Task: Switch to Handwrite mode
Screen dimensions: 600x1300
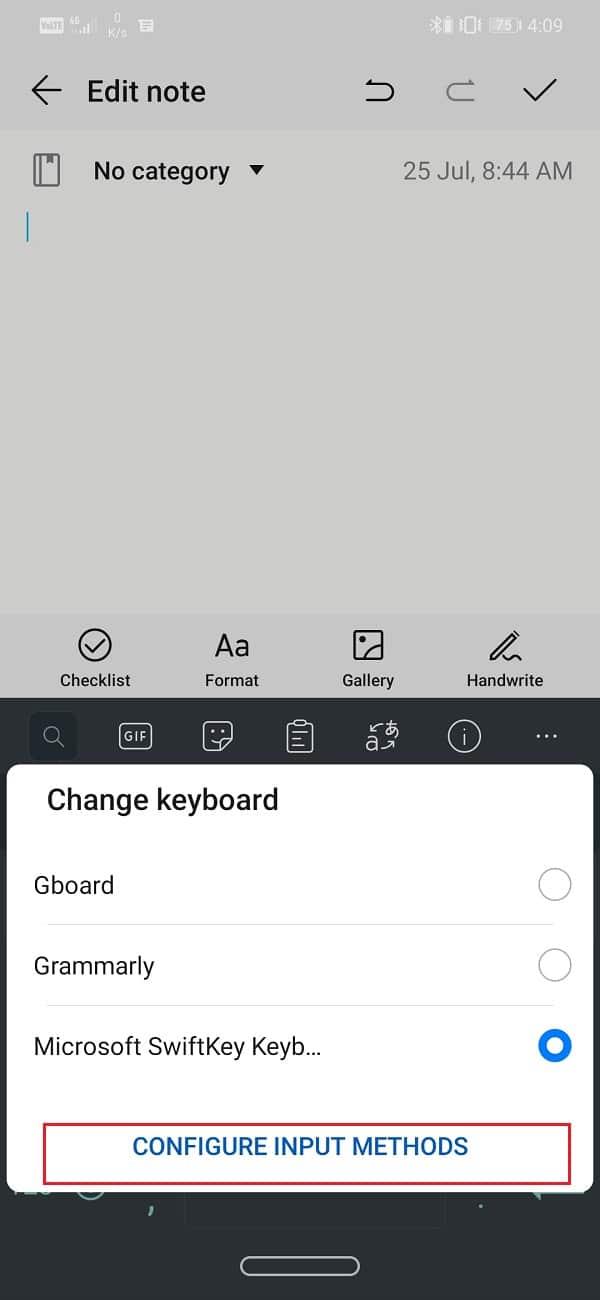Action: click(x=504, y=658)
